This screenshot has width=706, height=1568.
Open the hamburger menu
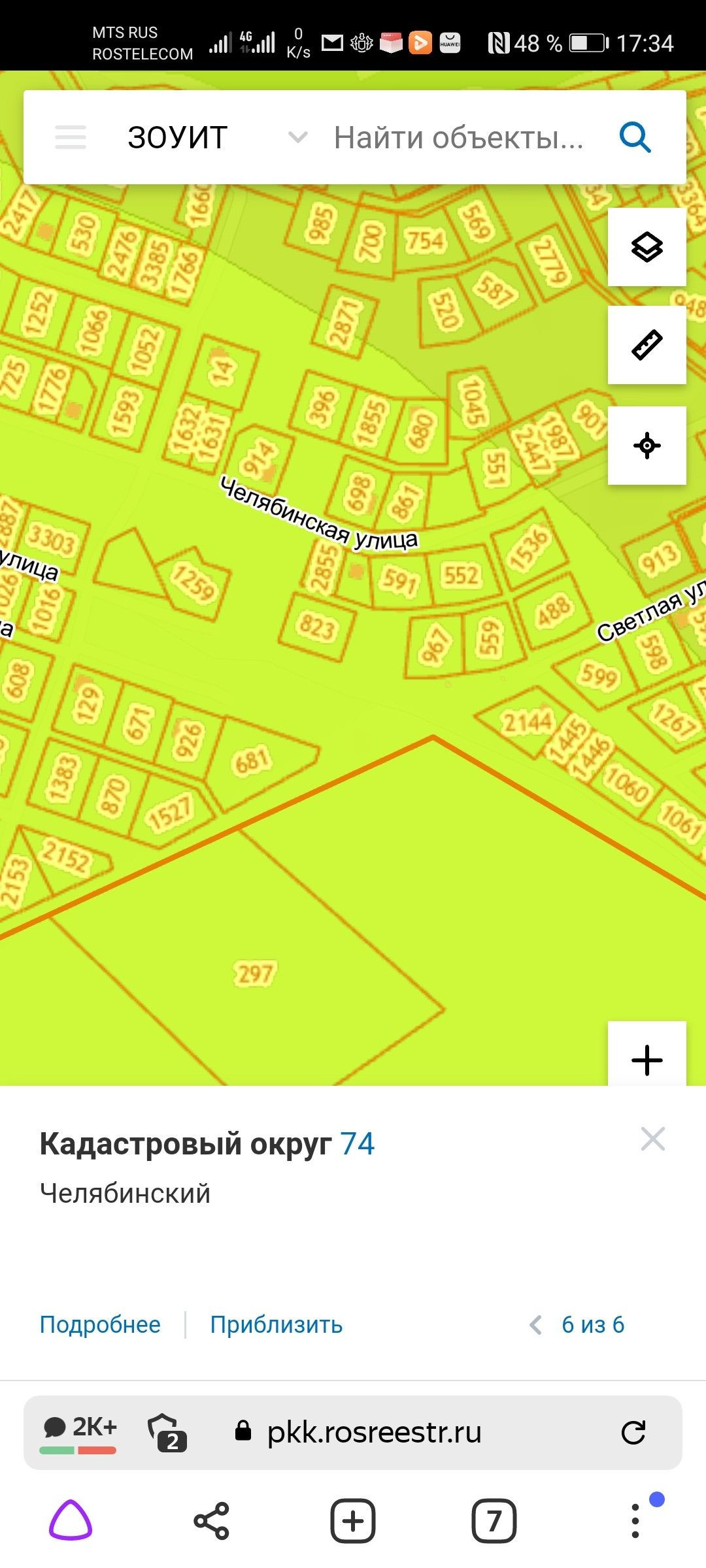71,138
